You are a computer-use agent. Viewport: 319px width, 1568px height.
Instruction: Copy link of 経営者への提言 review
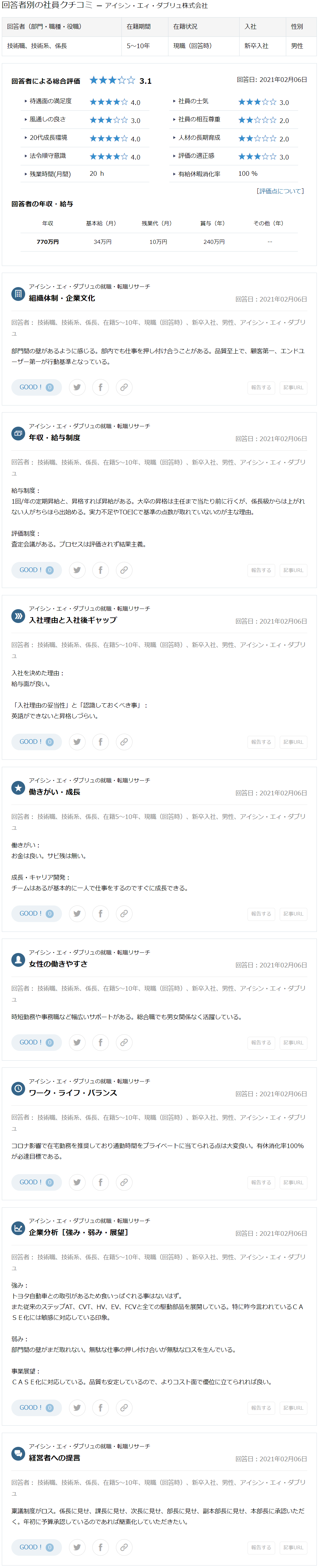(x=124, y=1547)
